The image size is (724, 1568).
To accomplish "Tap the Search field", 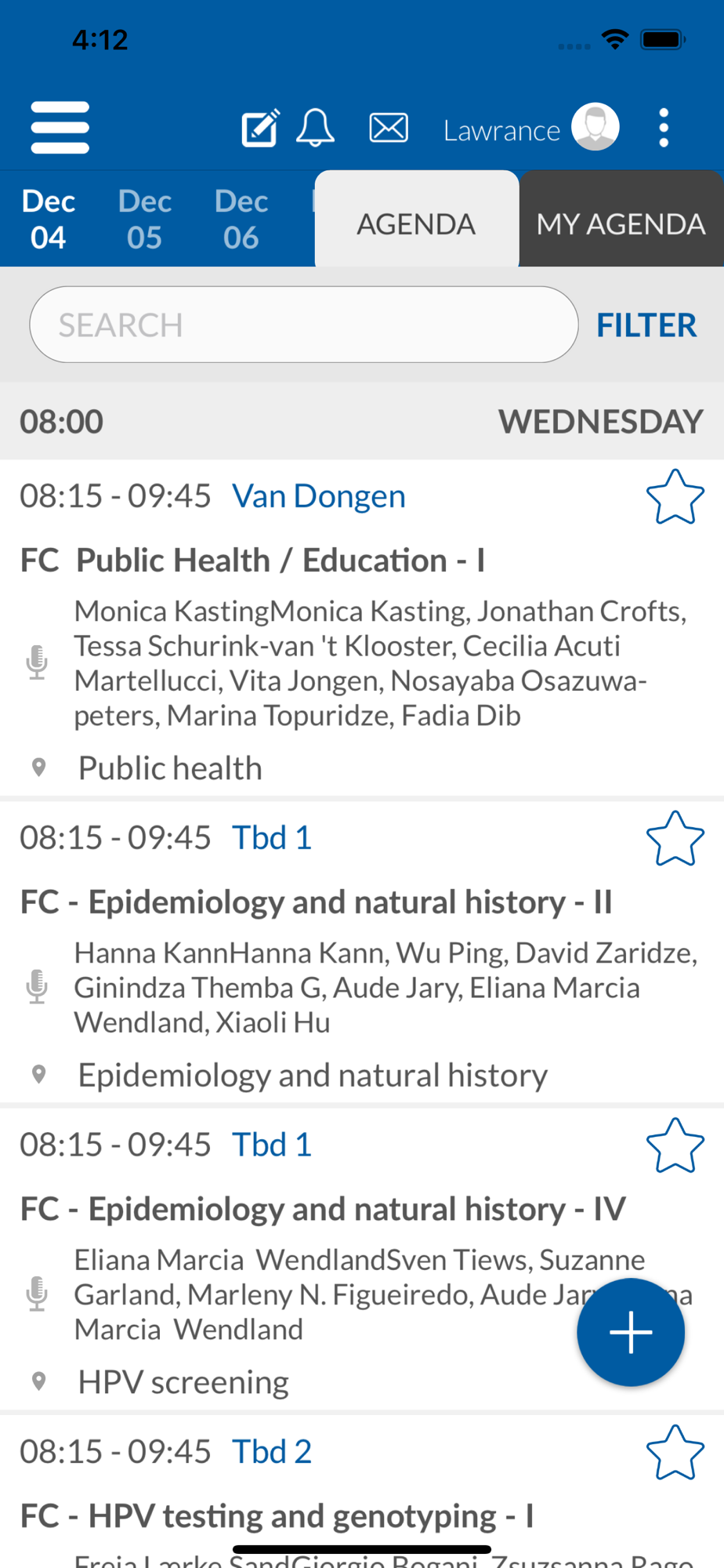I will pyautogui.click(x=304, y=325).
